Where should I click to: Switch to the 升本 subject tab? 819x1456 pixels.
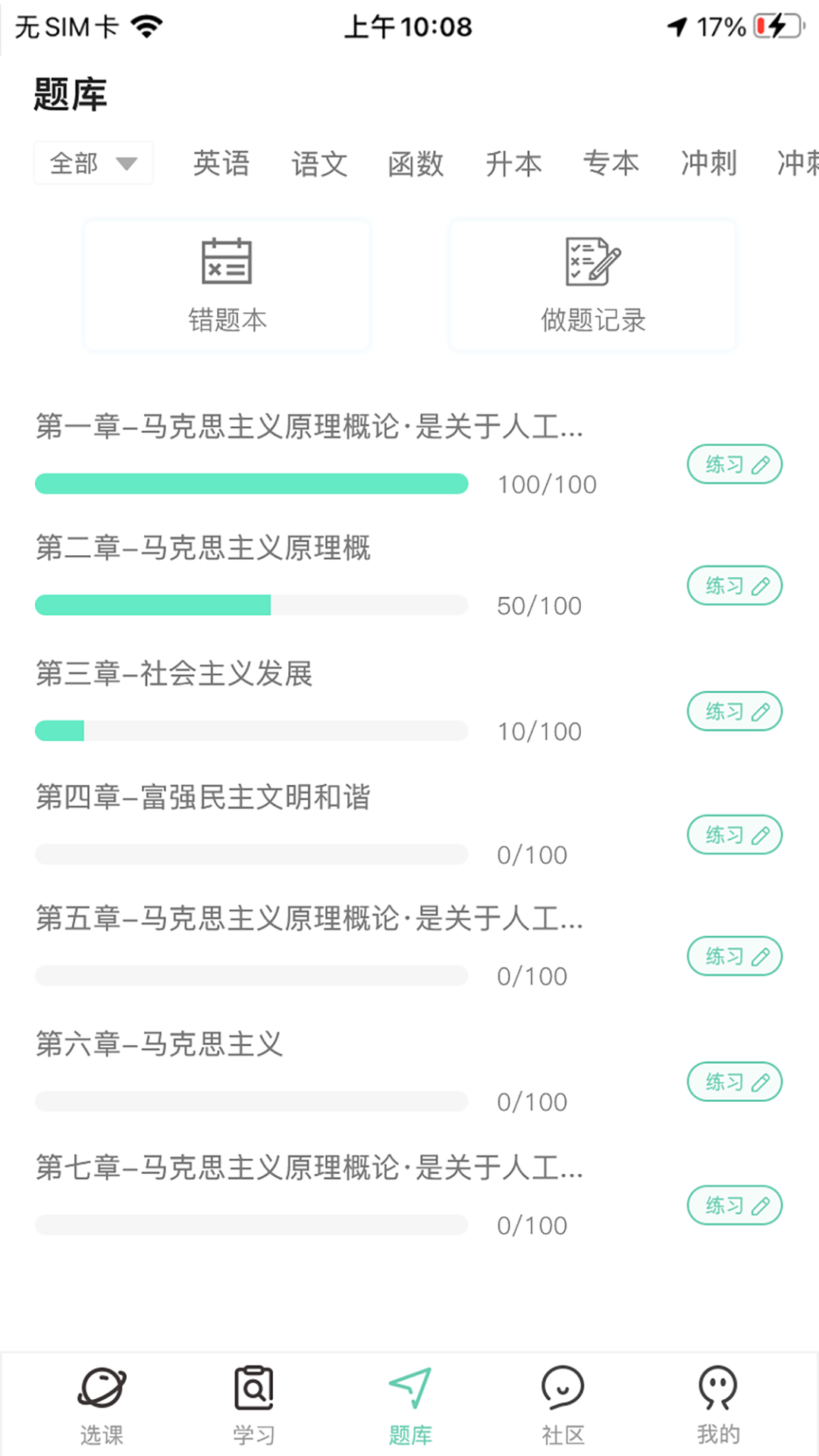click(x=514, y=164)
